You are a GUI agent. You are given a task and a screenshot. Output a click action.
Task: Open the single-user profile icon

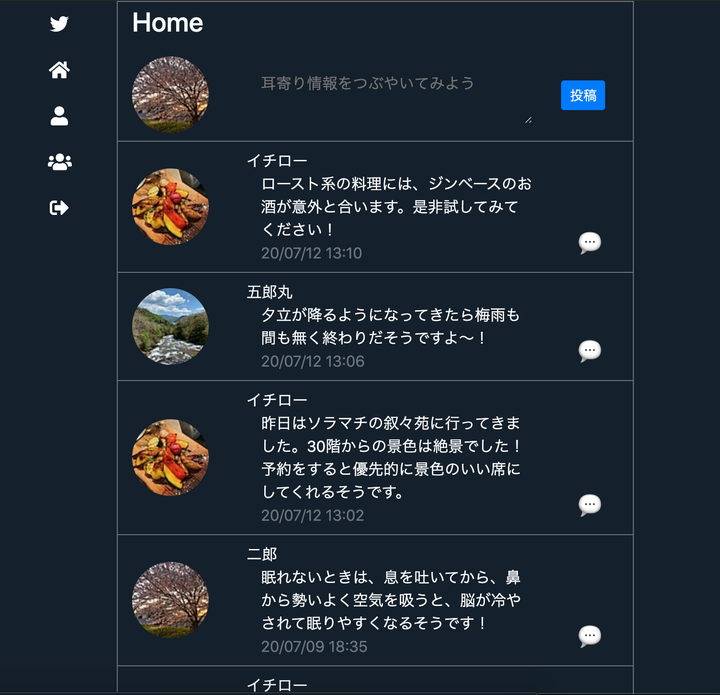click(x=59, y=116)
